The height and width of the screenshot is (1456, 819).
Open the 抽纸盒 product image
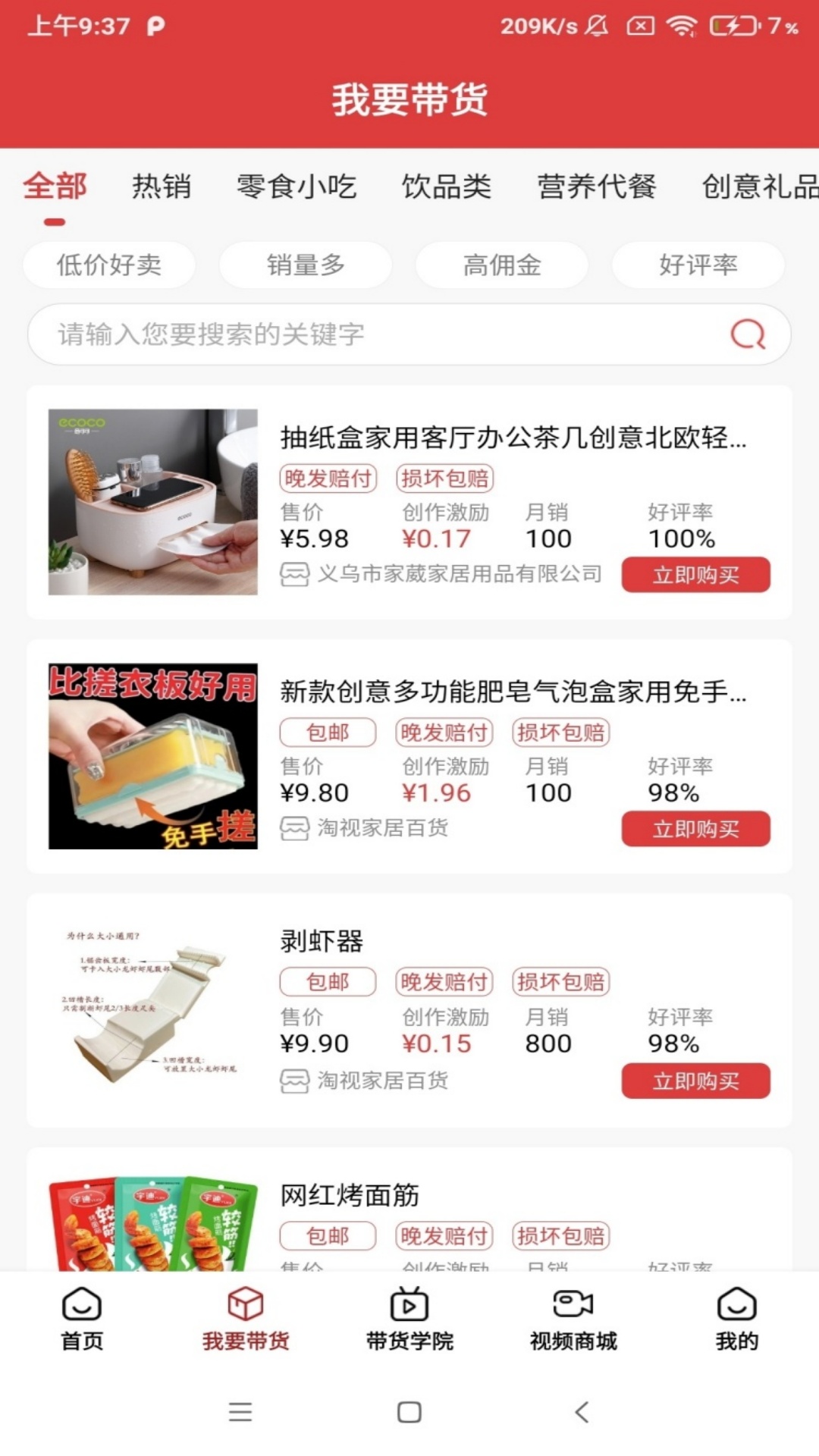[152, 502]
